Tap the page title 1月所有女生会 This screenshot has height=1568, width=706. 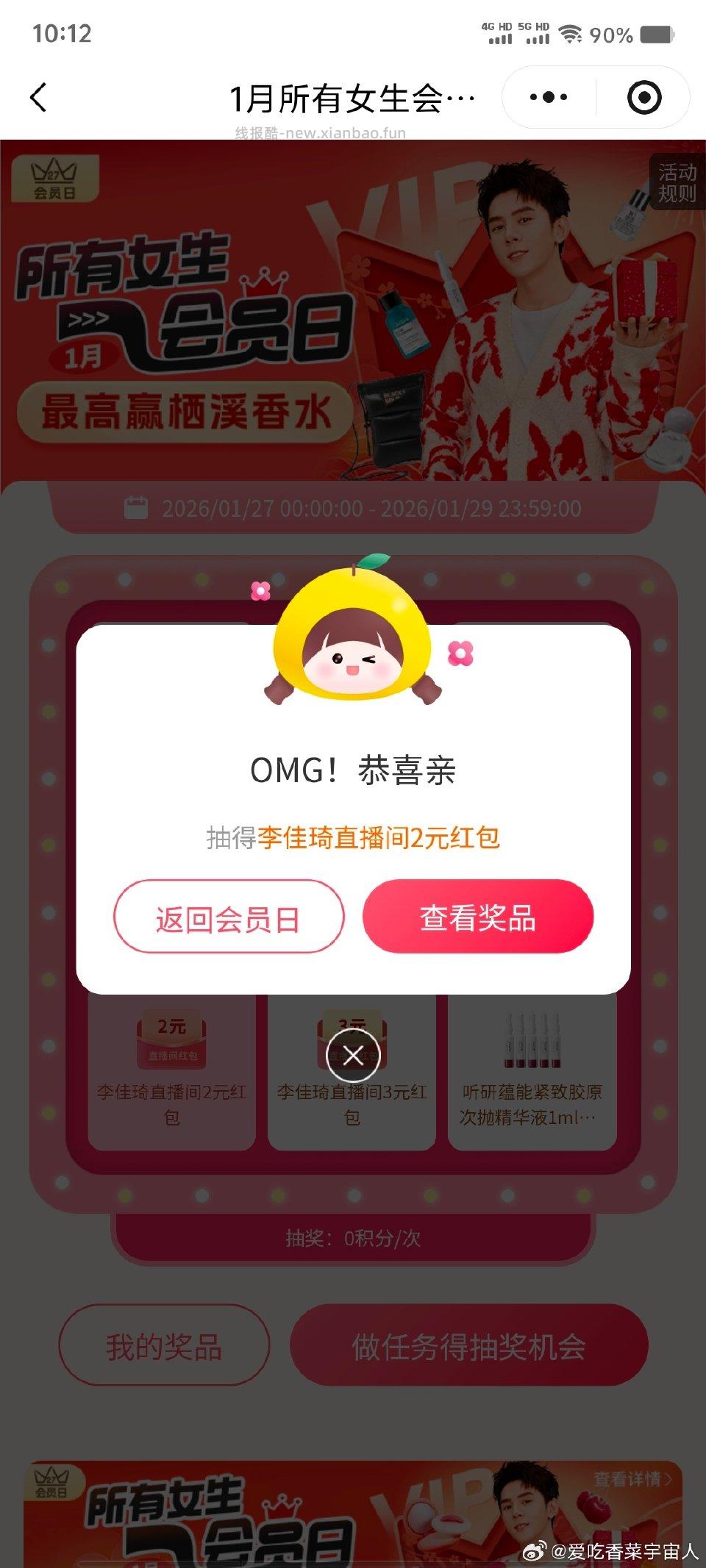tap(353, 96)
